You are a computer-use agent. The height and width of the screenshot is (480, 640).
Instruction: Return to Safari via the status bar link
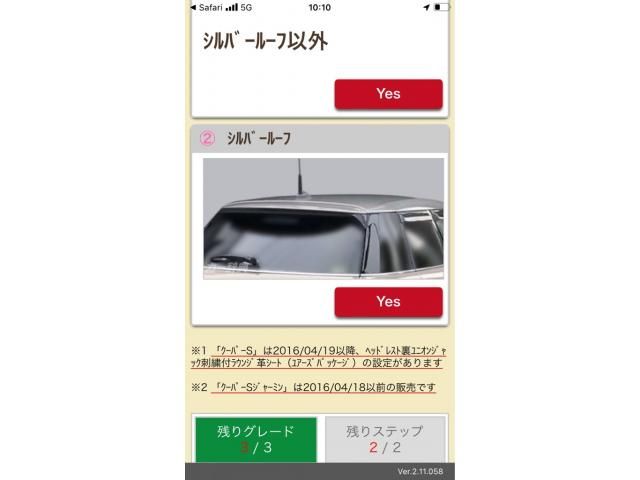(207, 7)
